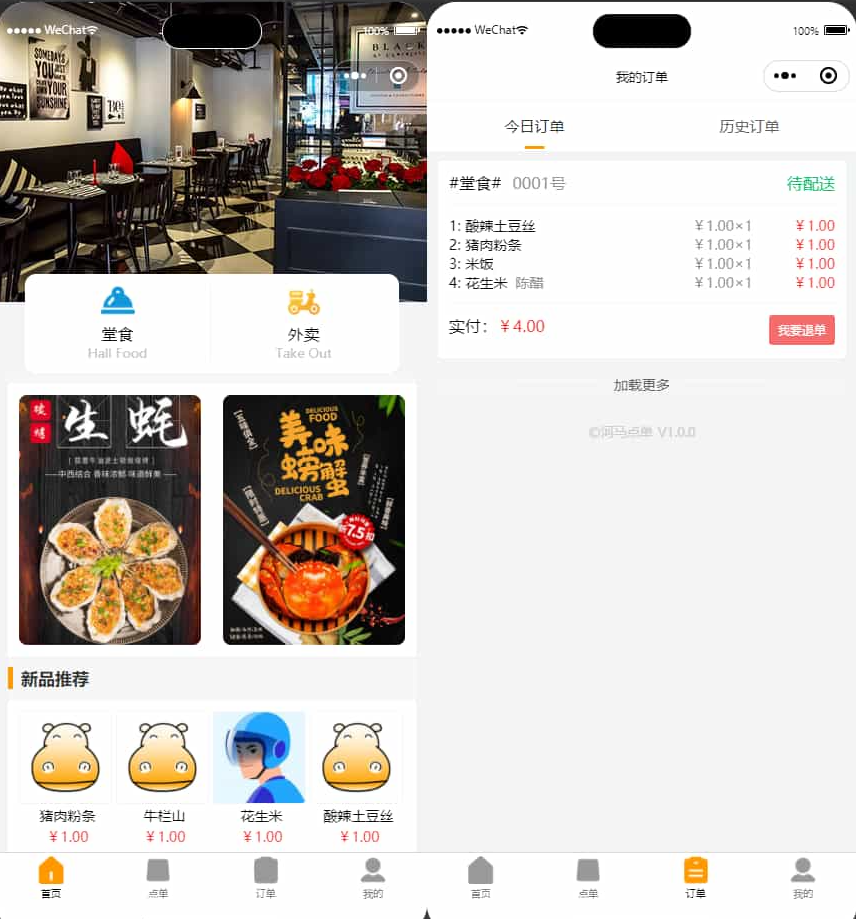Open the 首页 home tab icon
The height and width of the screenshot is (919, 856).
[50, 871]
